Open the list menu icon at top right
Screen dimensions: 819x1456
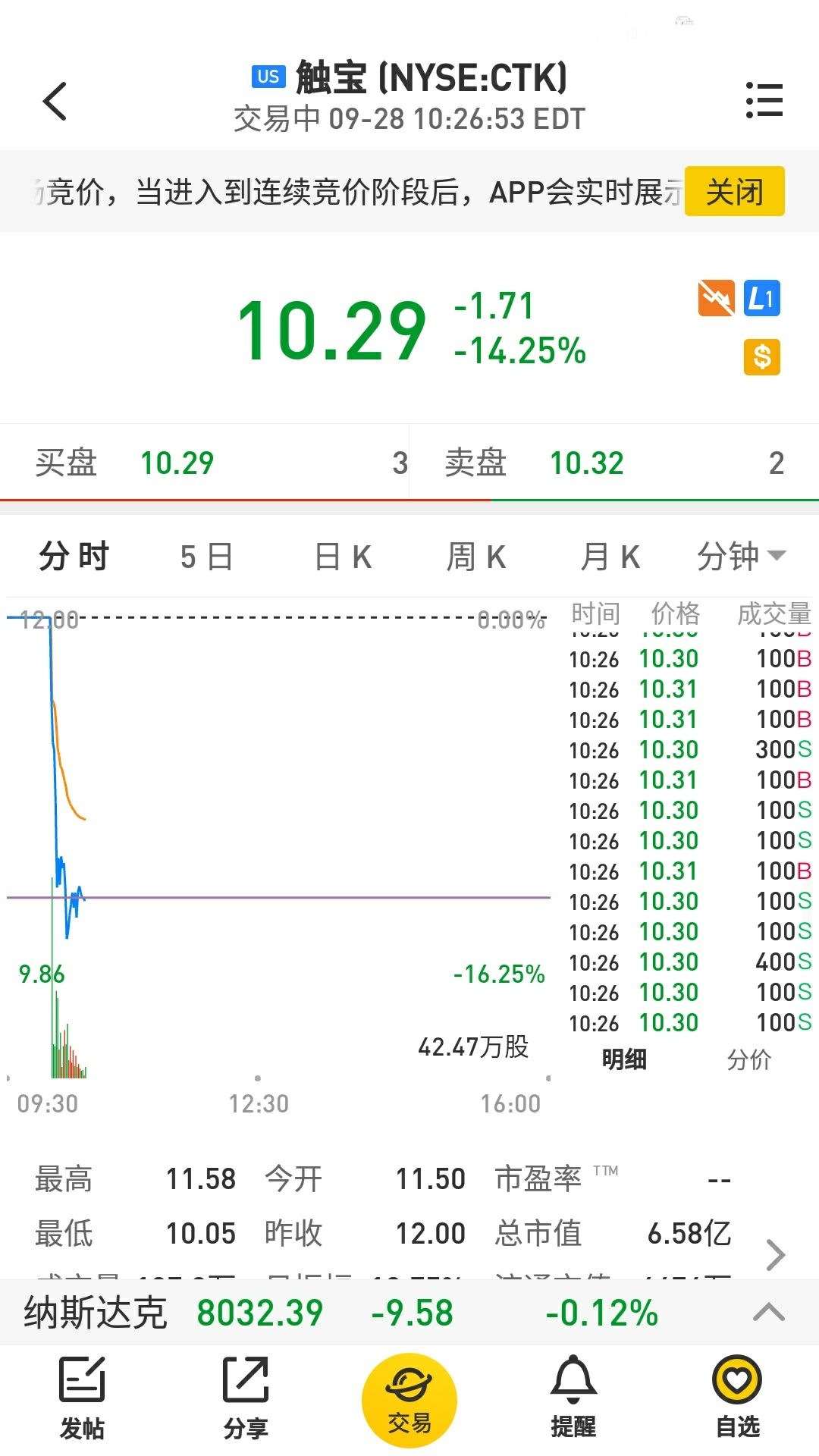click(764, 100)
